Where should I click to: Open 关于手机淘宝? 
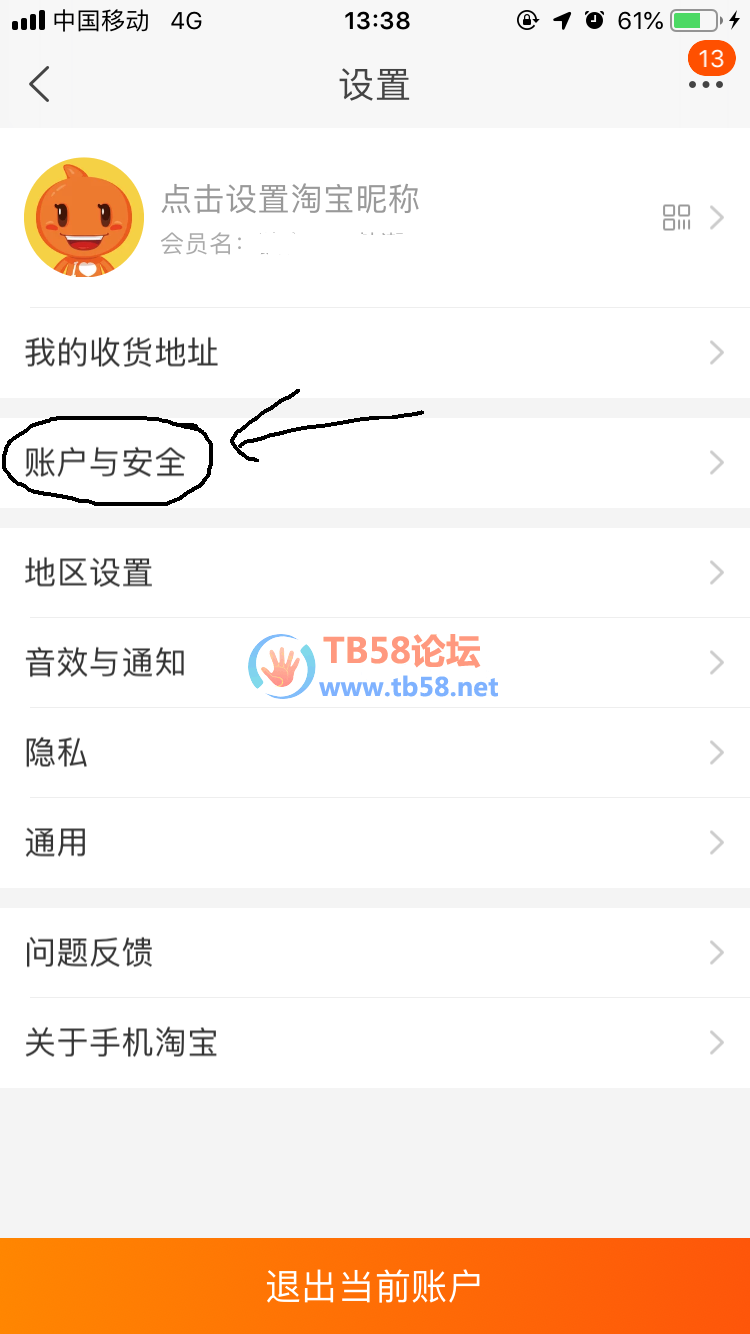pyautogui.click(x=375, y=1043)
